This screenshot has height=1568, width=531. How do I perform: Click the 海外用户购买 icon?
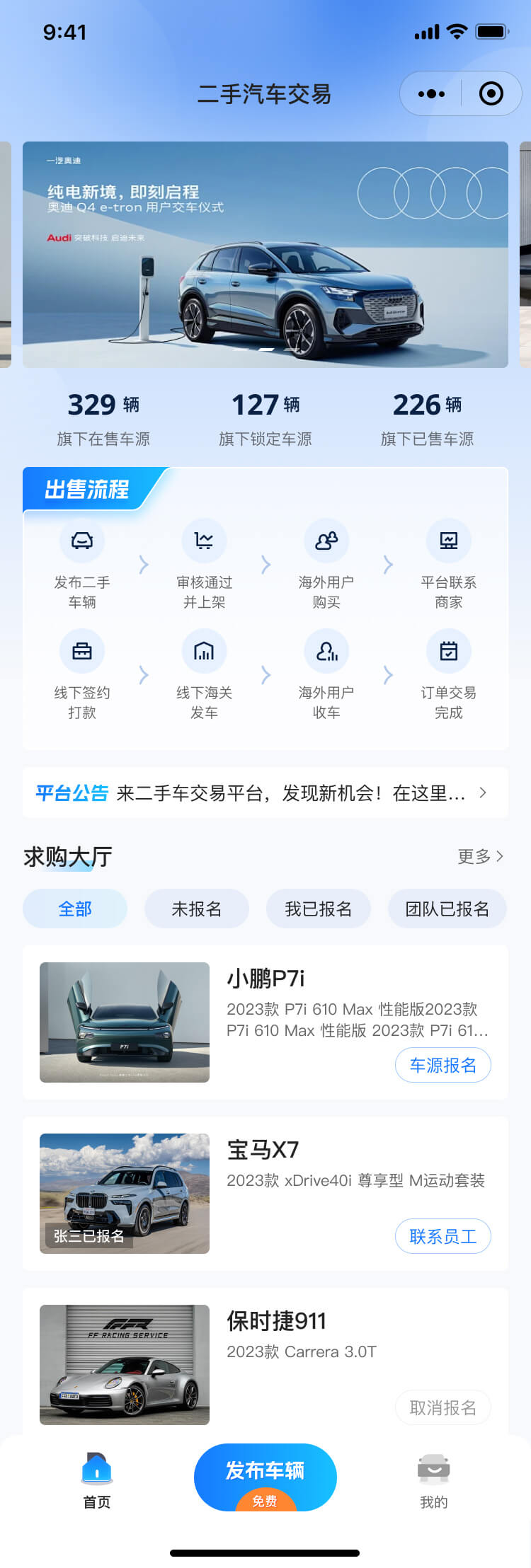click(326, 540)
